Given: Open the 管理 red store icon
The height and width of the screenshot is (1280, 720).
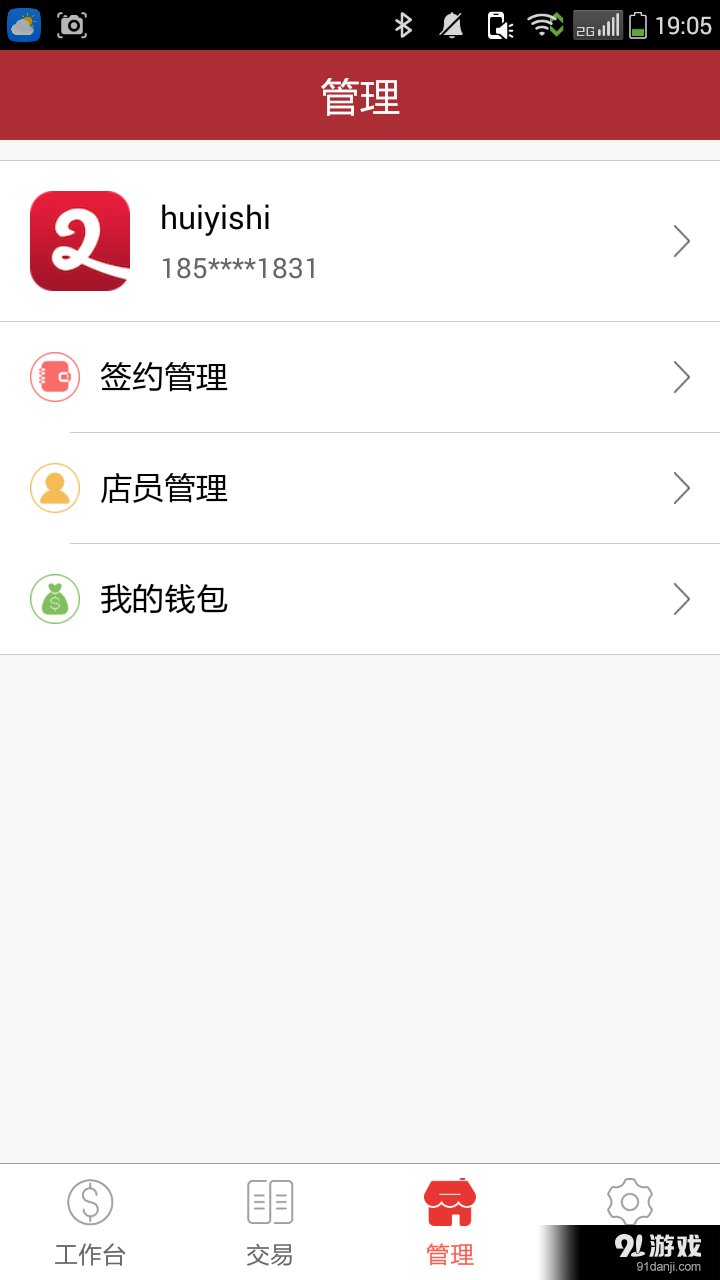Looking at the screenshot, I should (x=449, y=1201).
